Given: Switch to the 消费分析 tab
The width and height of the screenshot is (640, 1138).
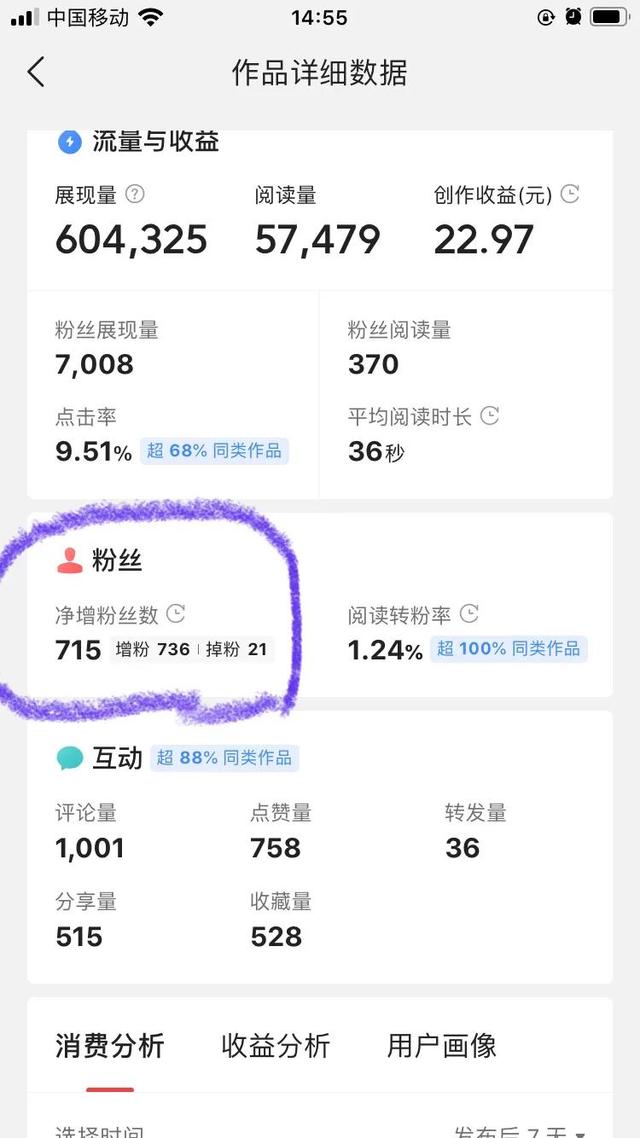Looking at the screenshot, I should tap(109, 1046).
